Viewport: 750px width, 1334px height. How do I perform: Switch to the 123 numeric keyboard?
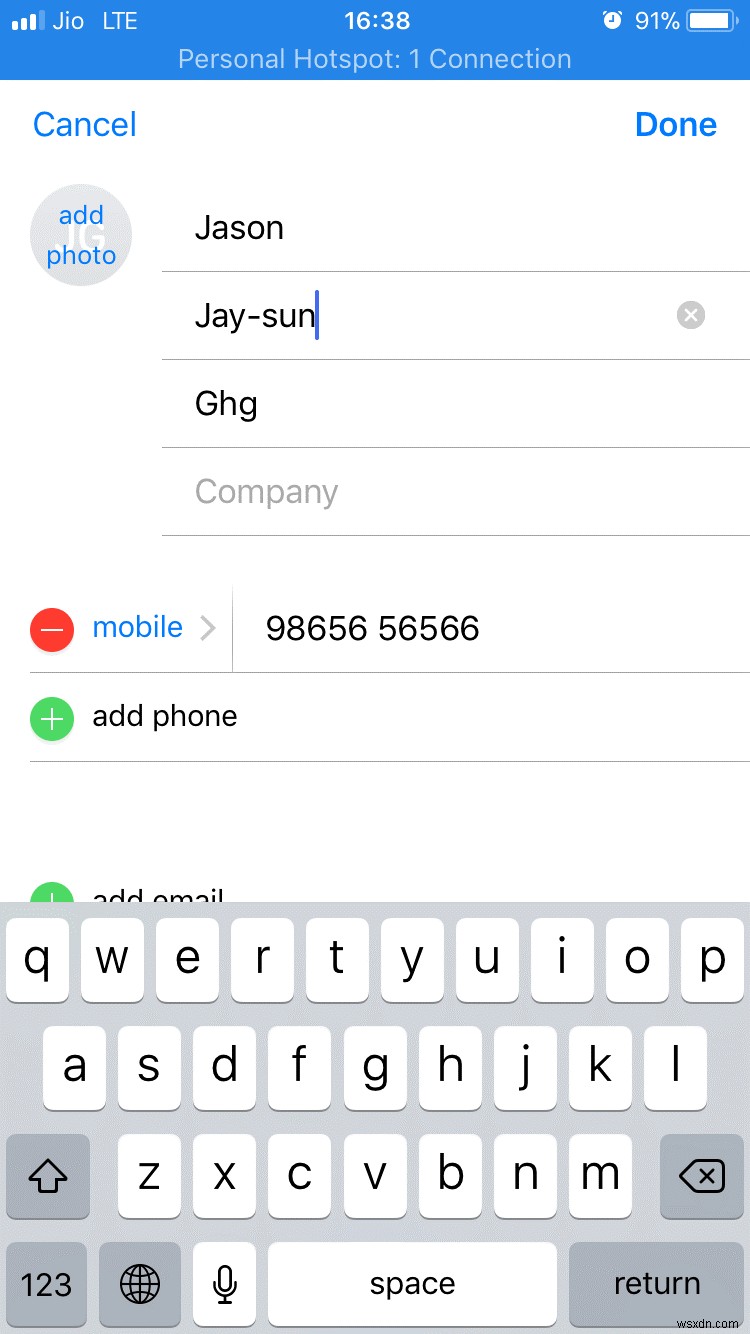click(46, 1285)
